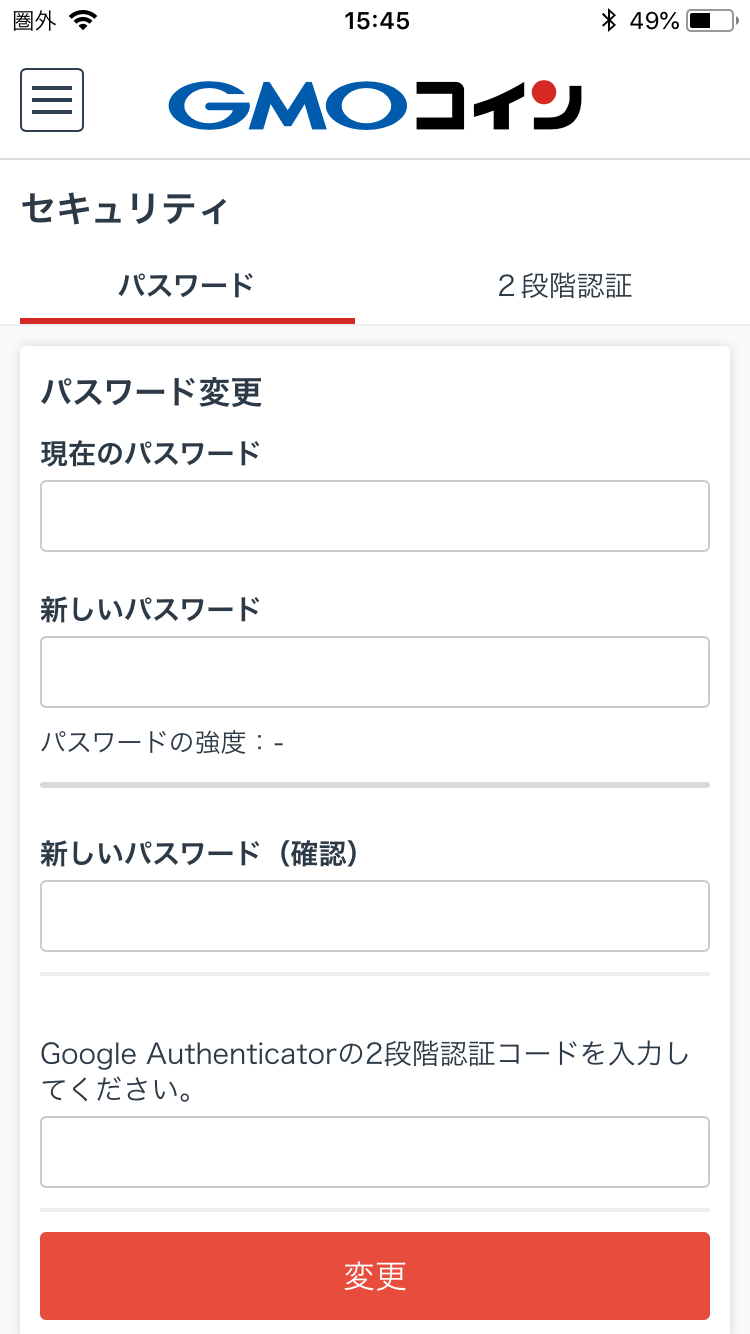Switch to the 2段階認証 tab
The height and width of the screenshot is (1334, 750).
565,286
